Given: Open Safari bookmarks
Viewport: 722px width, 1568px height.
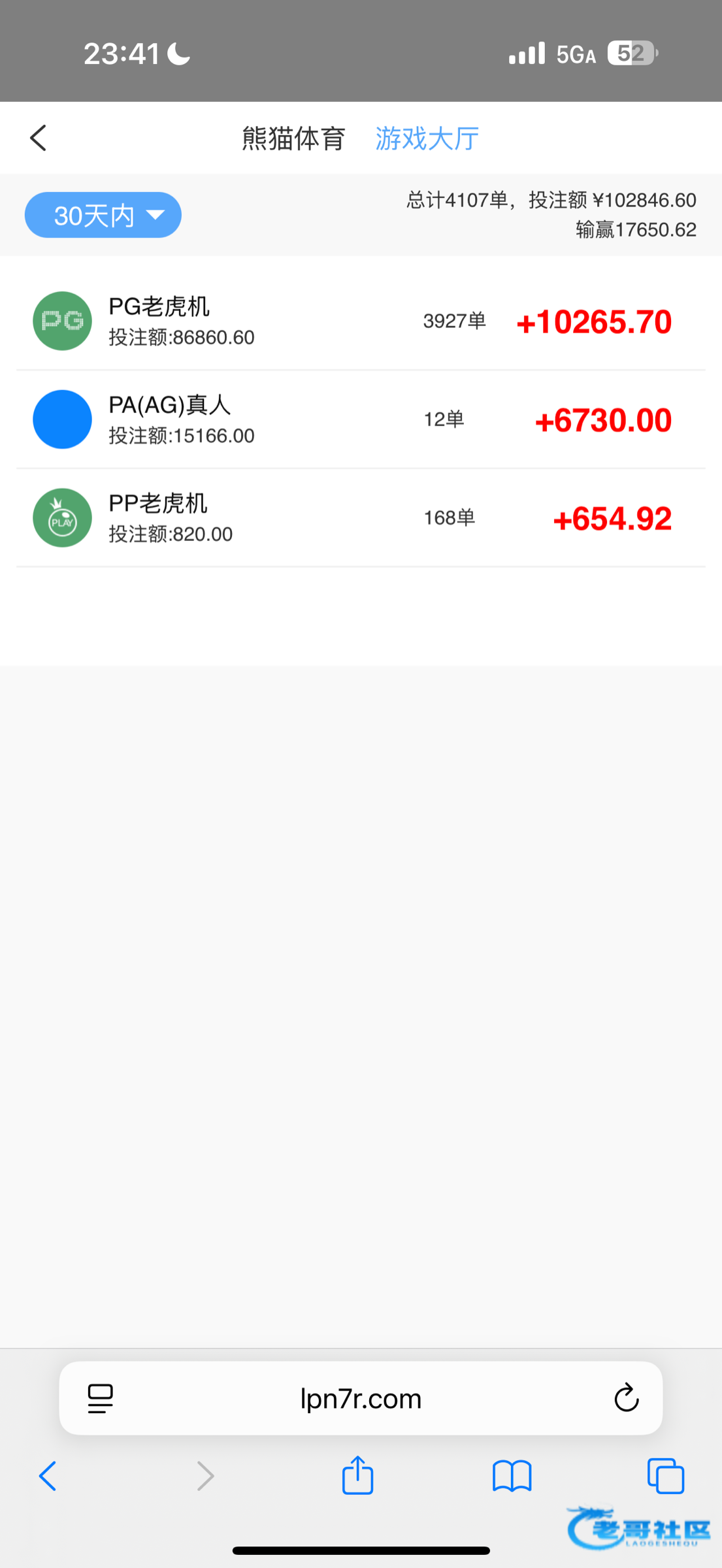Looking at the screenshot, I should (x=512, y=1476).
